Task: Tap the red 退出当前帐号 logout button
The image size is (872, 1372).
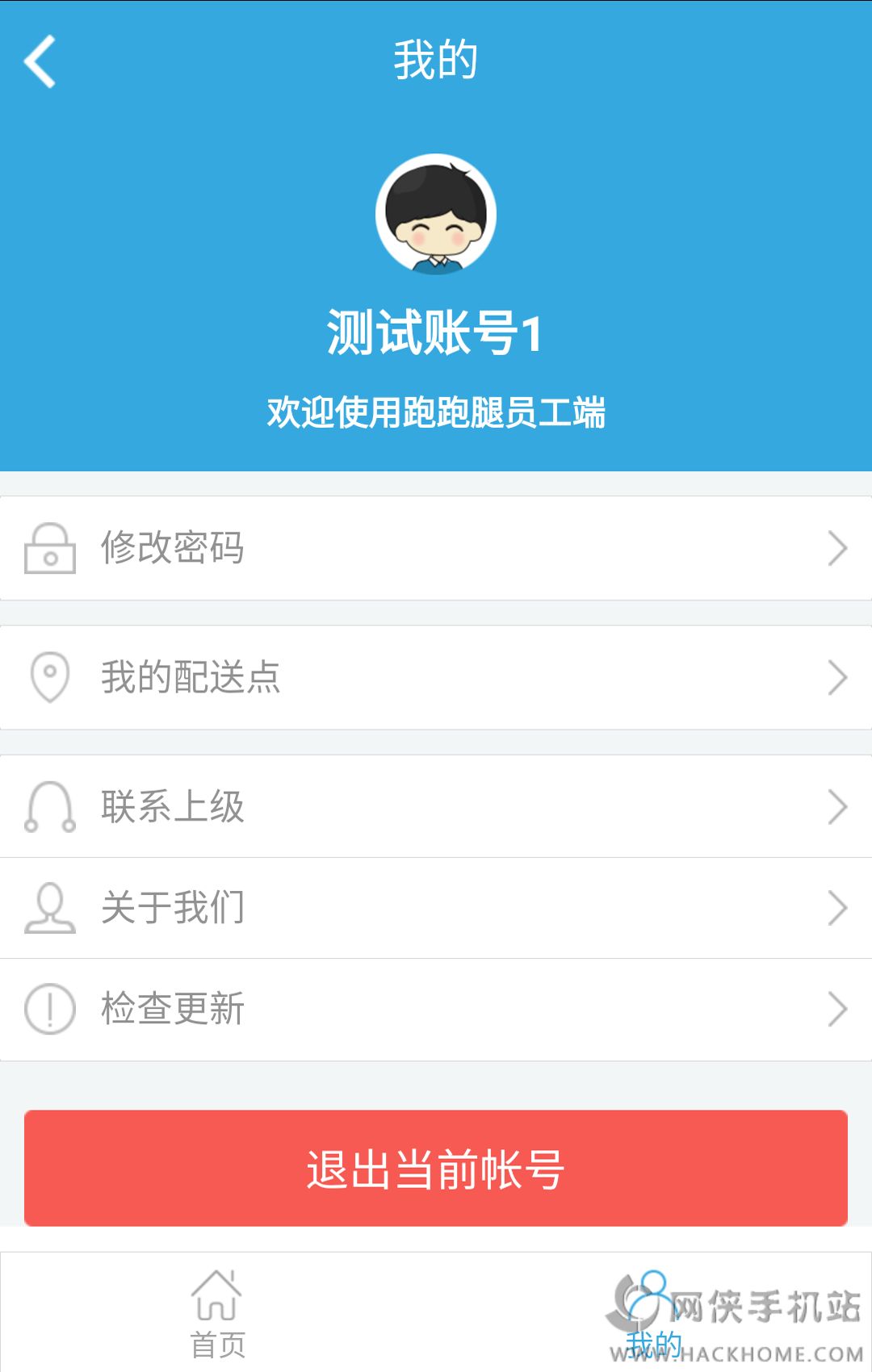Action: coord(436,1168)
